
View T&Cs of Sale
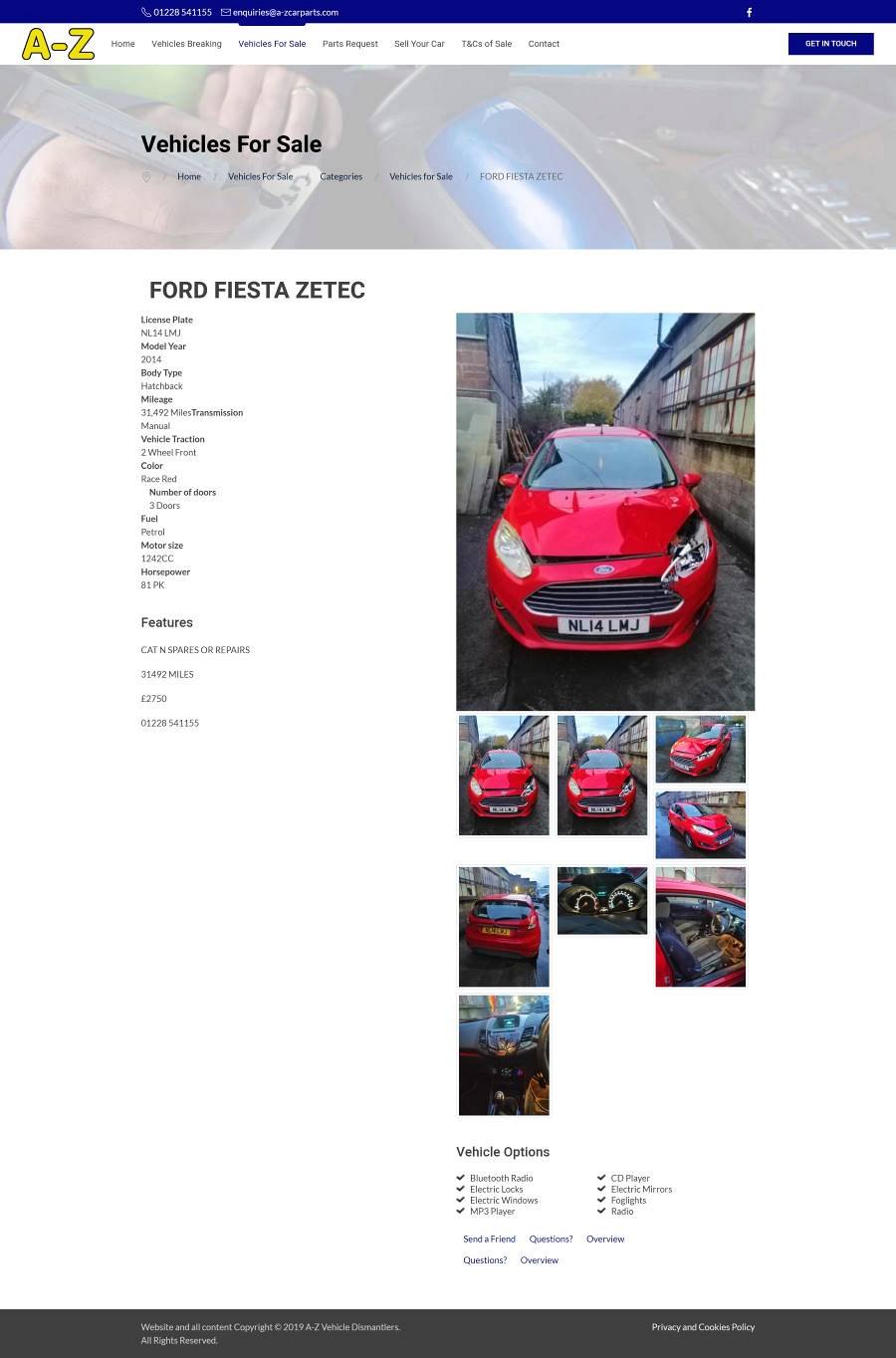tap(486, 44)
